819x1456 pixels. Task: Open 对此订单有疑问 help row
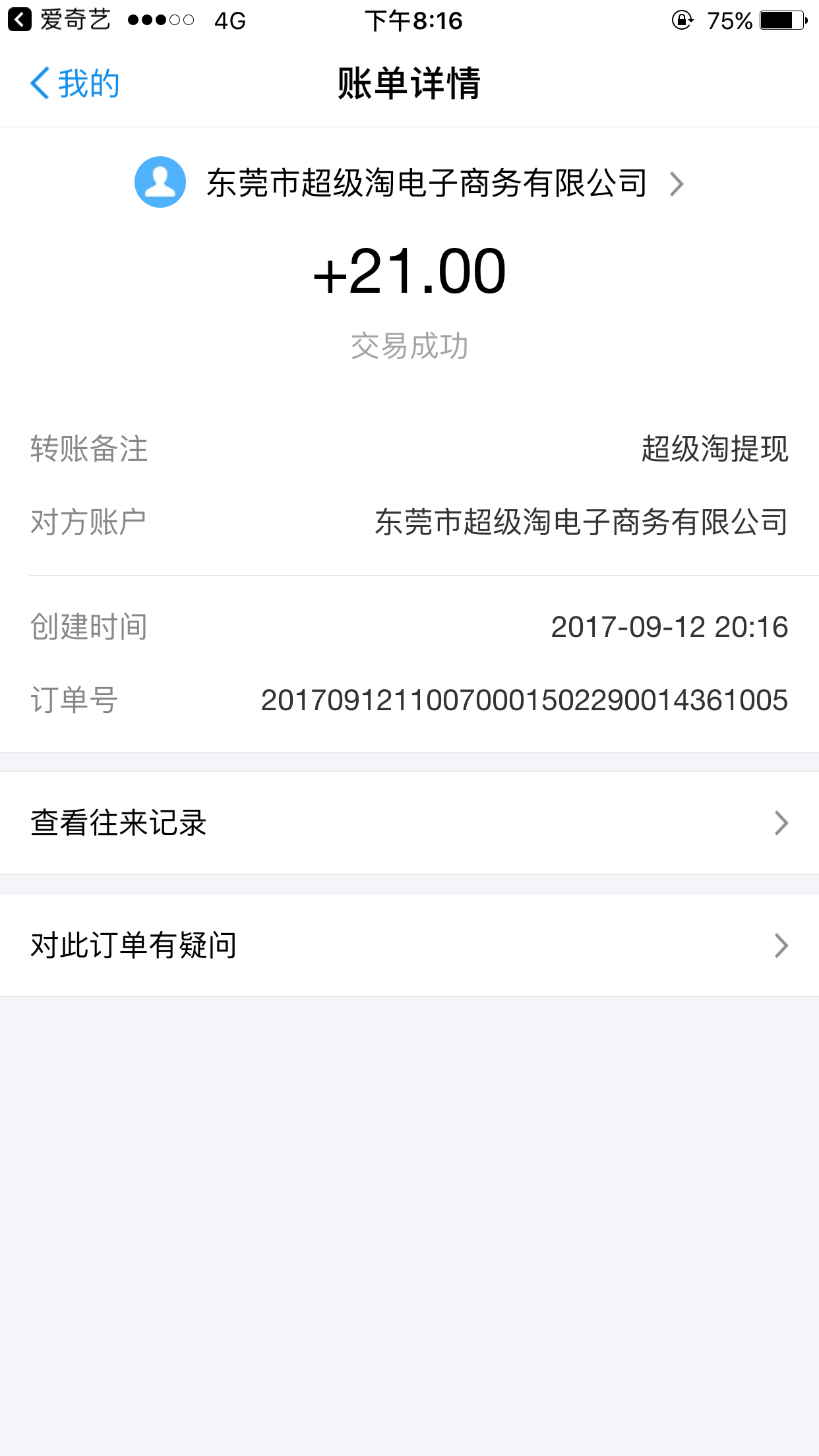pyautogui.click(x=409, y=945)
